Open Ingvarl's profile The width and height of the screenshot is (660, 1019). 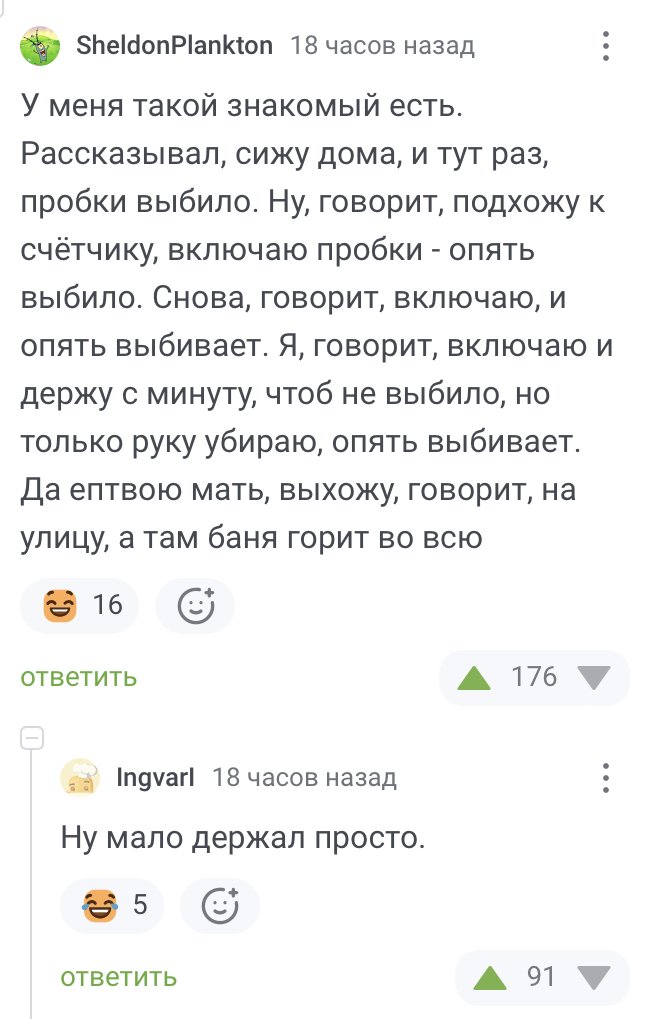coord(155,776)
